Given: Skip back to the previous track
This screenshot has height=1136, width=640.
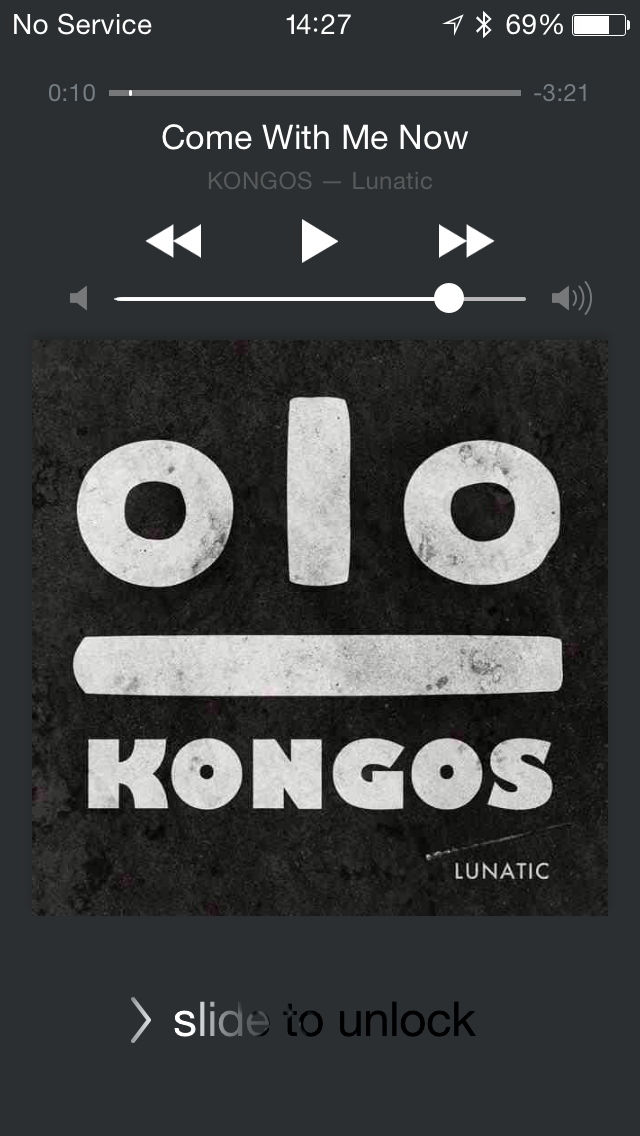Looking at the screenshot, I should 174,241.
